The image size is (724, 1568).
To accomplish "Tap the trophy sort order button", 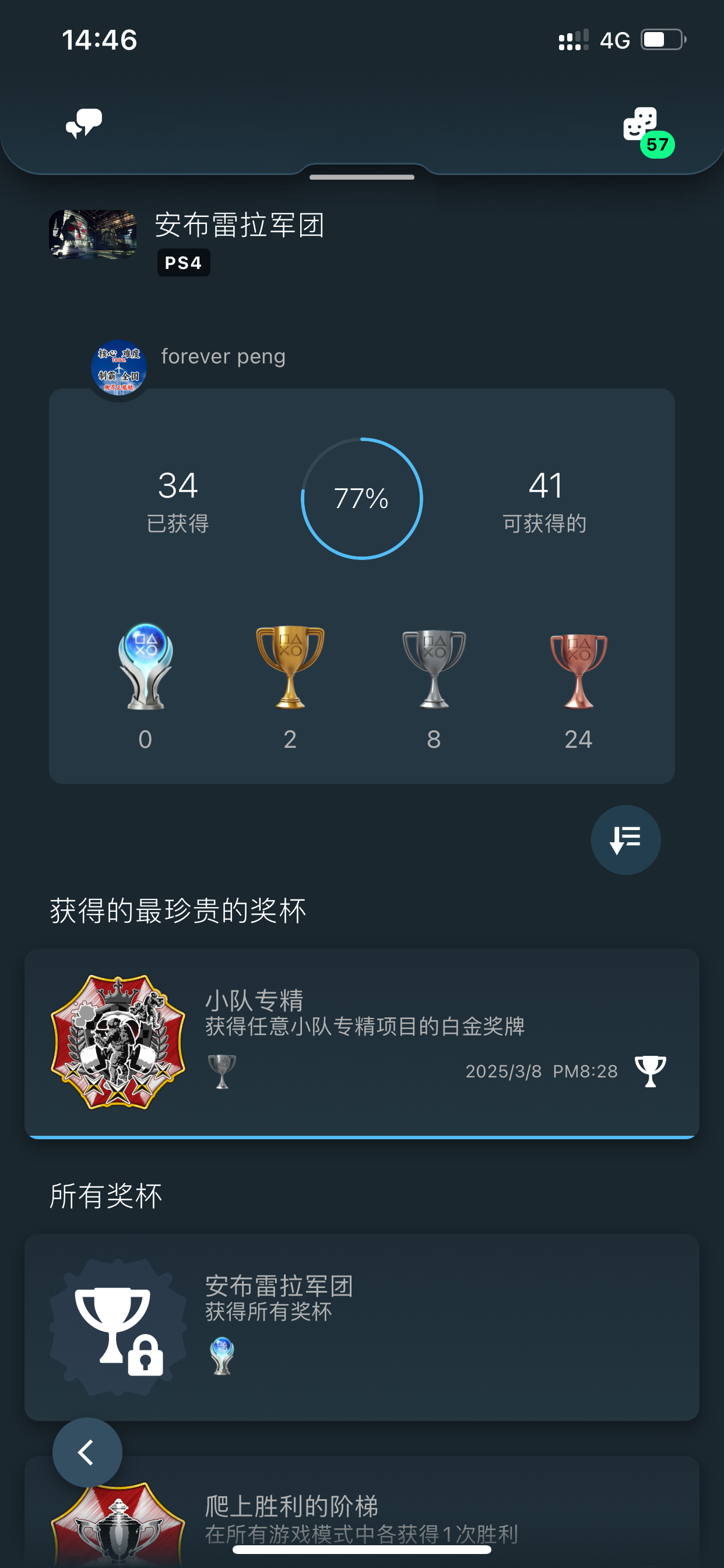I will [625, 840].
